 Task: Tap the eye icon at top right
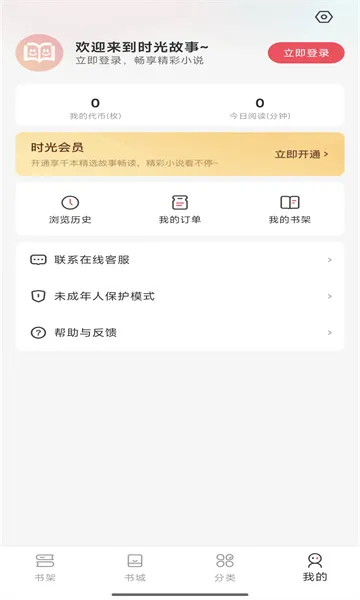coord(324,17)
